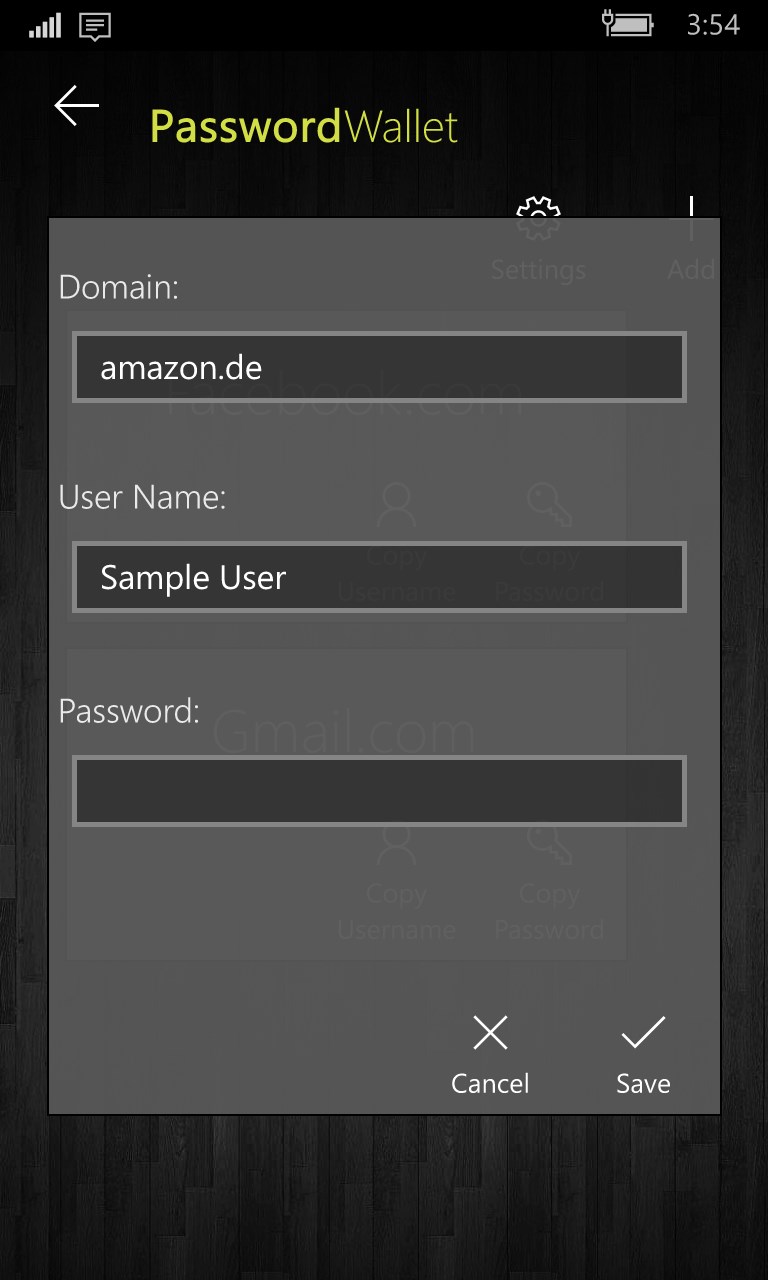
Task: Focus the empty Password field
Action: (379, 790)
